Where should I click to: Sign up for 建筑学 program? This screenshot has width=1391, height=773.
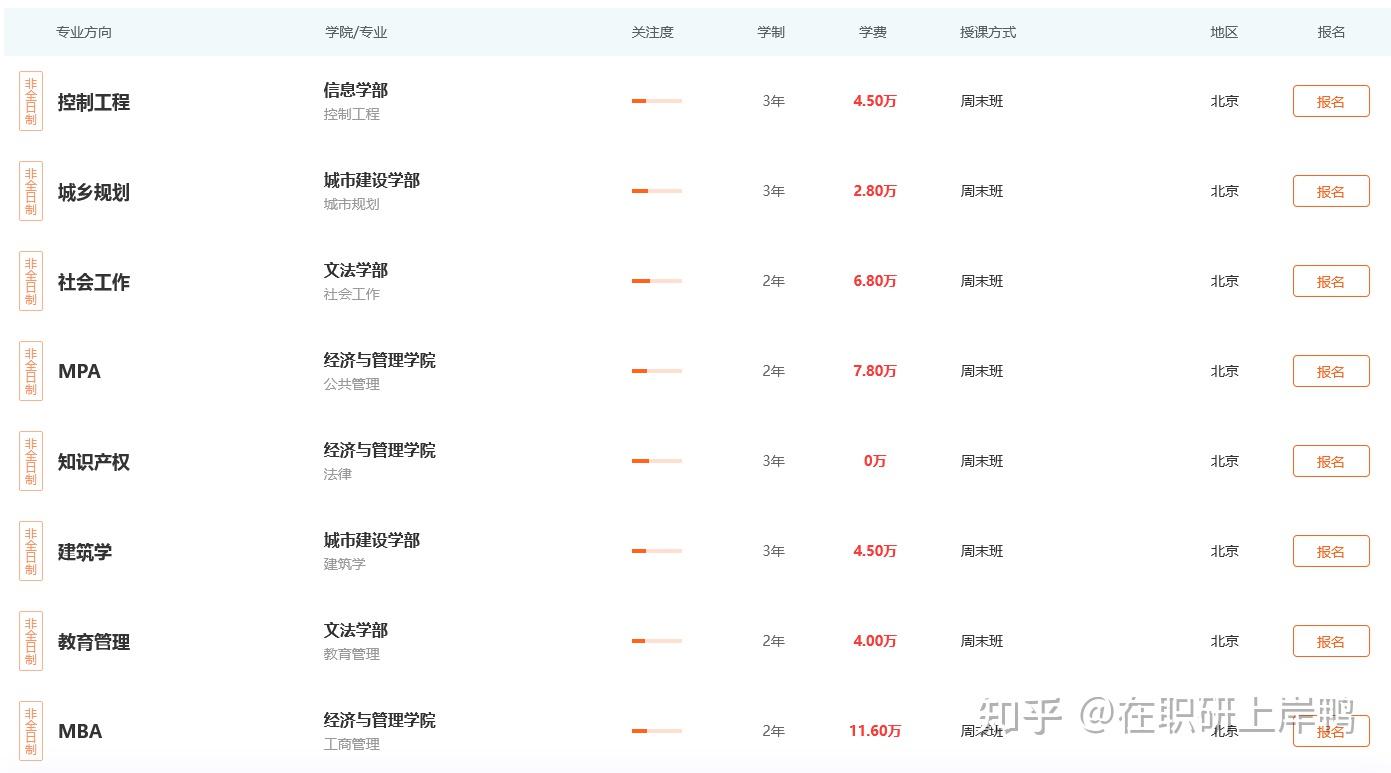[1330, 551]
